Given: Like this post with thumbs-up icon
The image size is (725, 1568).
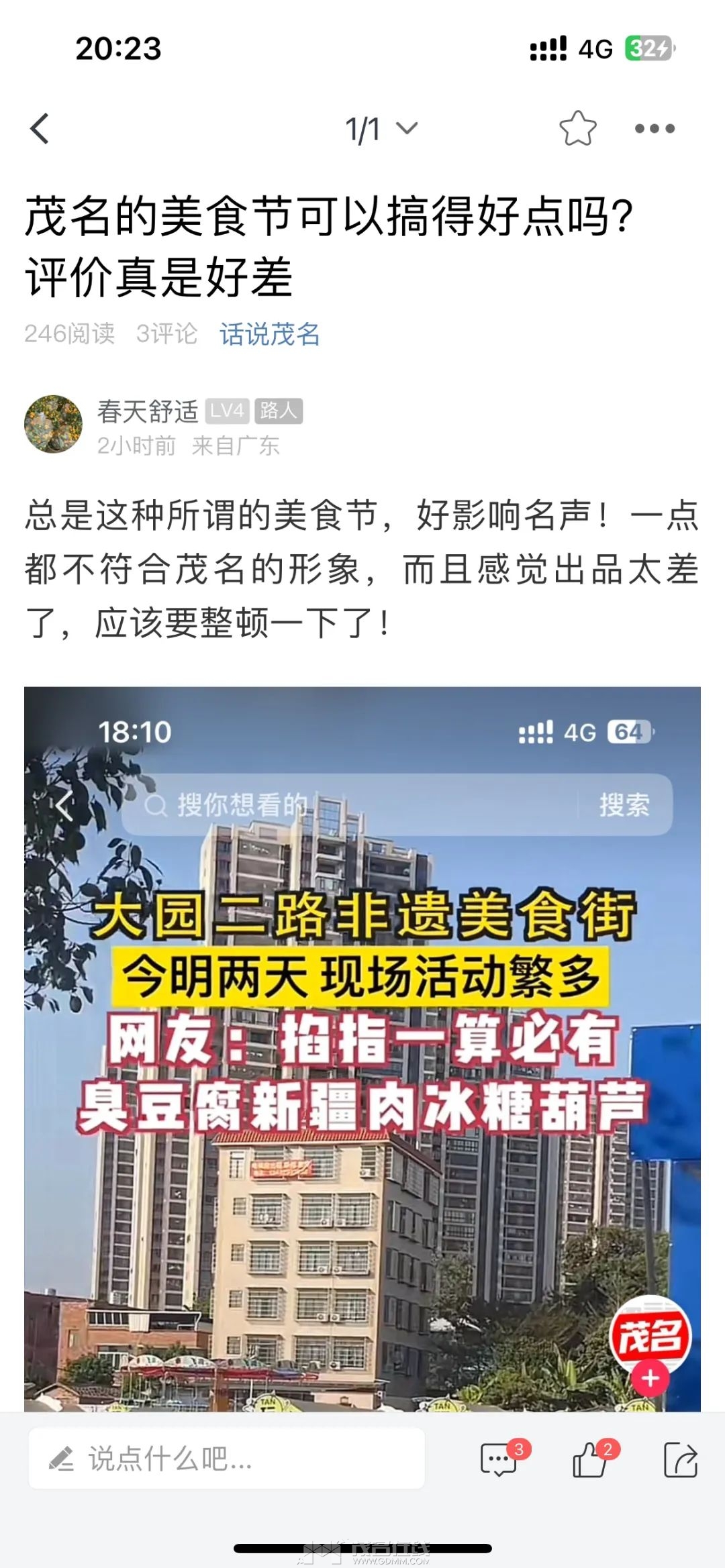Looking at the screenshot, I should pyautogui.click(x=590, y=1459).
